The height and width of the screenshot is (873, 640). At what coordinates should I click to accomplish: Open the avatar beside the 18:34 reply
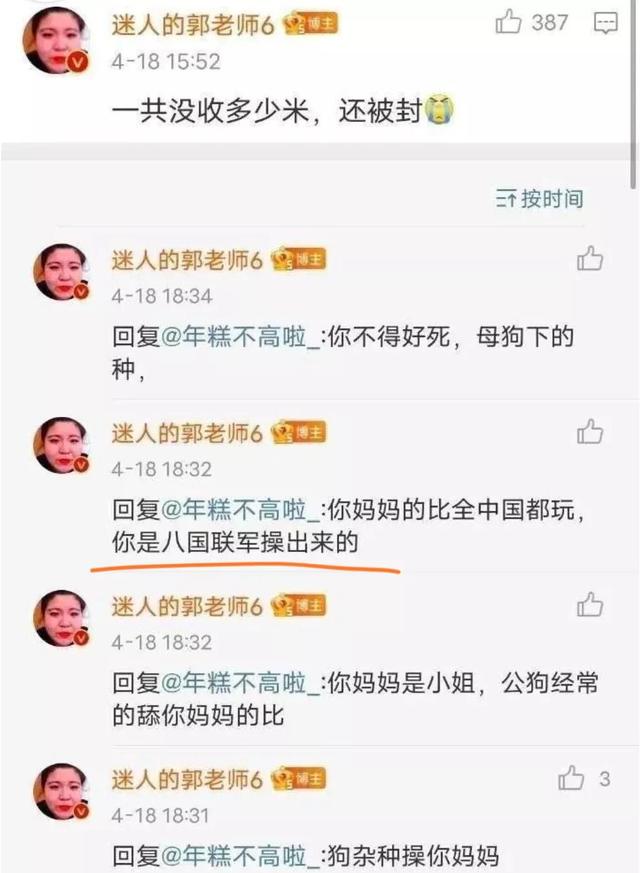coord(62,272)
